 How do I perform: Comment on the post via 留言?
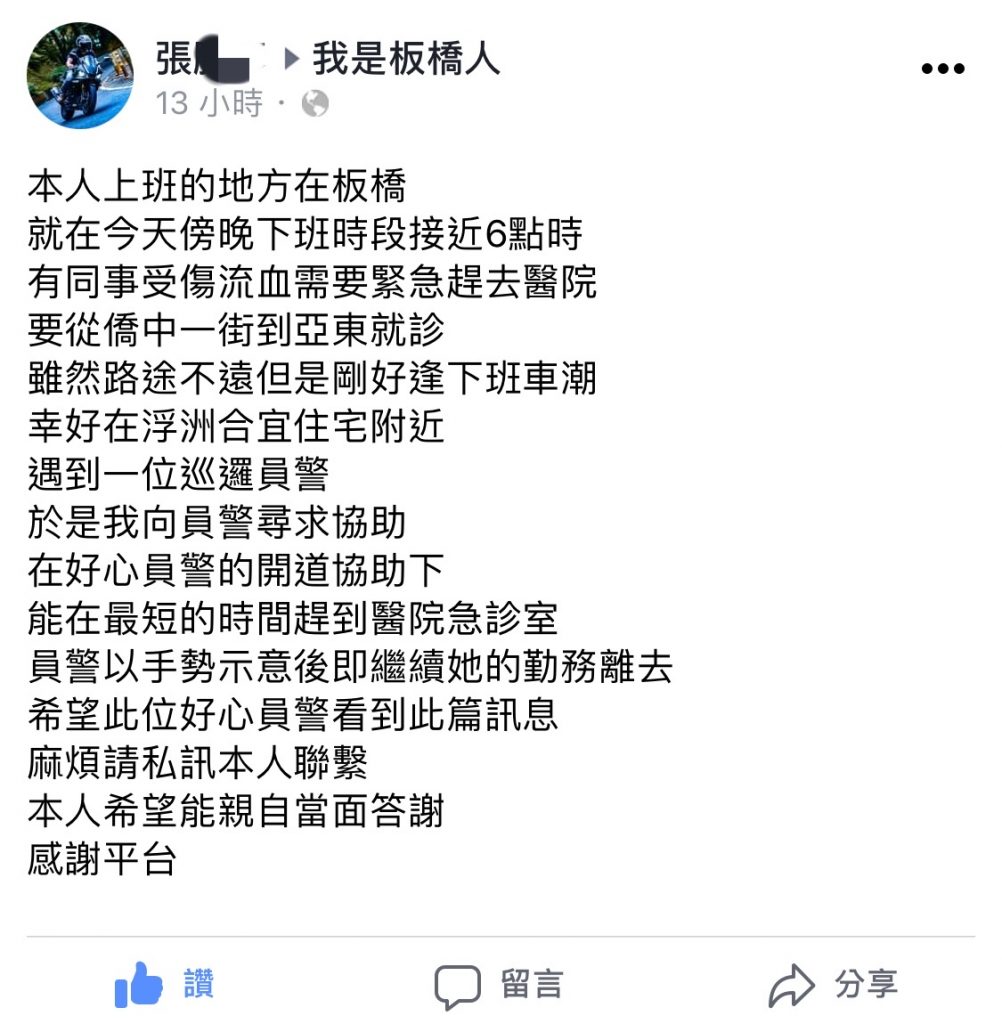(x=497, y=985)
